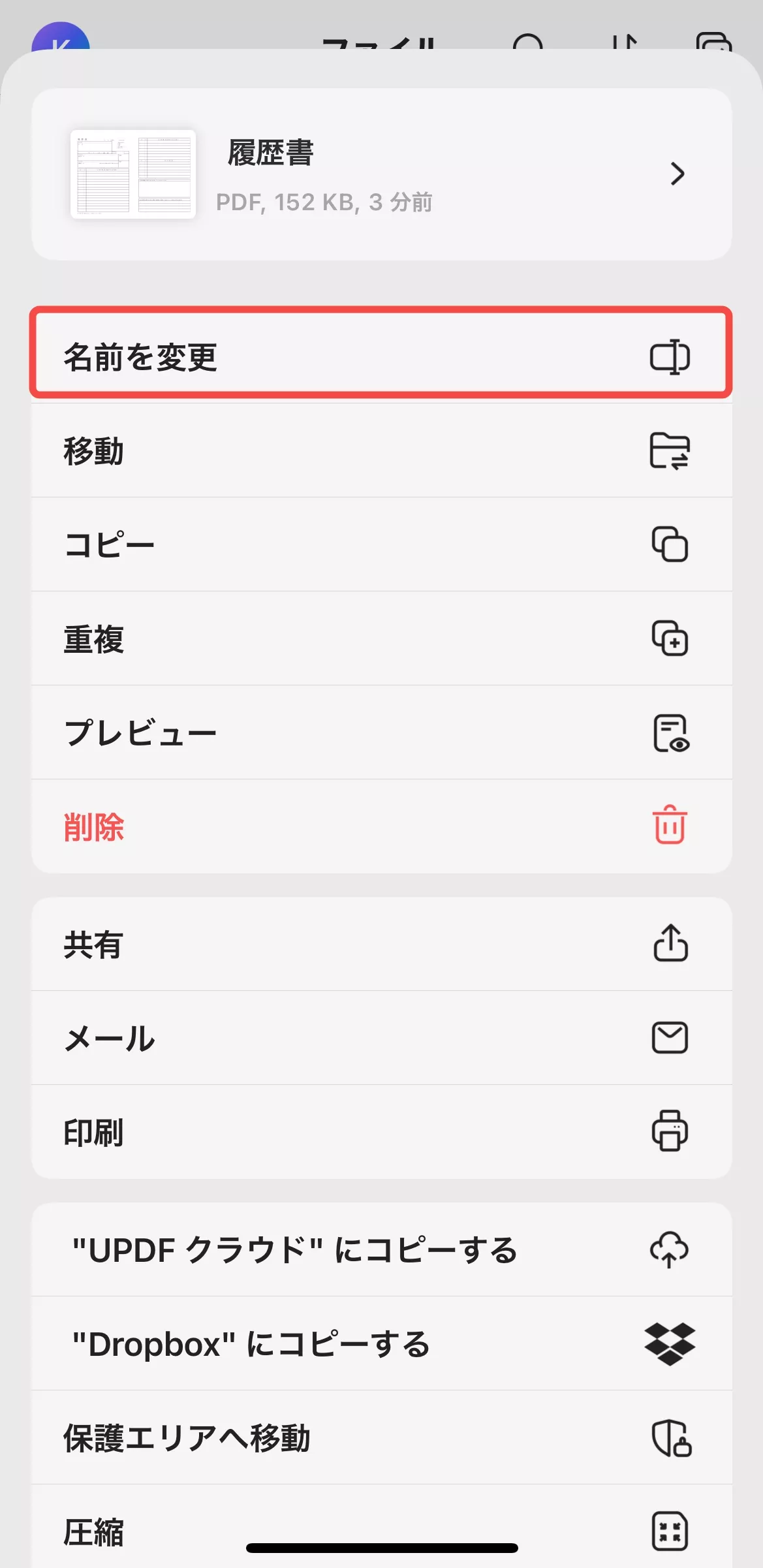Viewport: 763px width, 1568px height.
Task: Tap the red trash icon for 削除
Action: [669, 826]
